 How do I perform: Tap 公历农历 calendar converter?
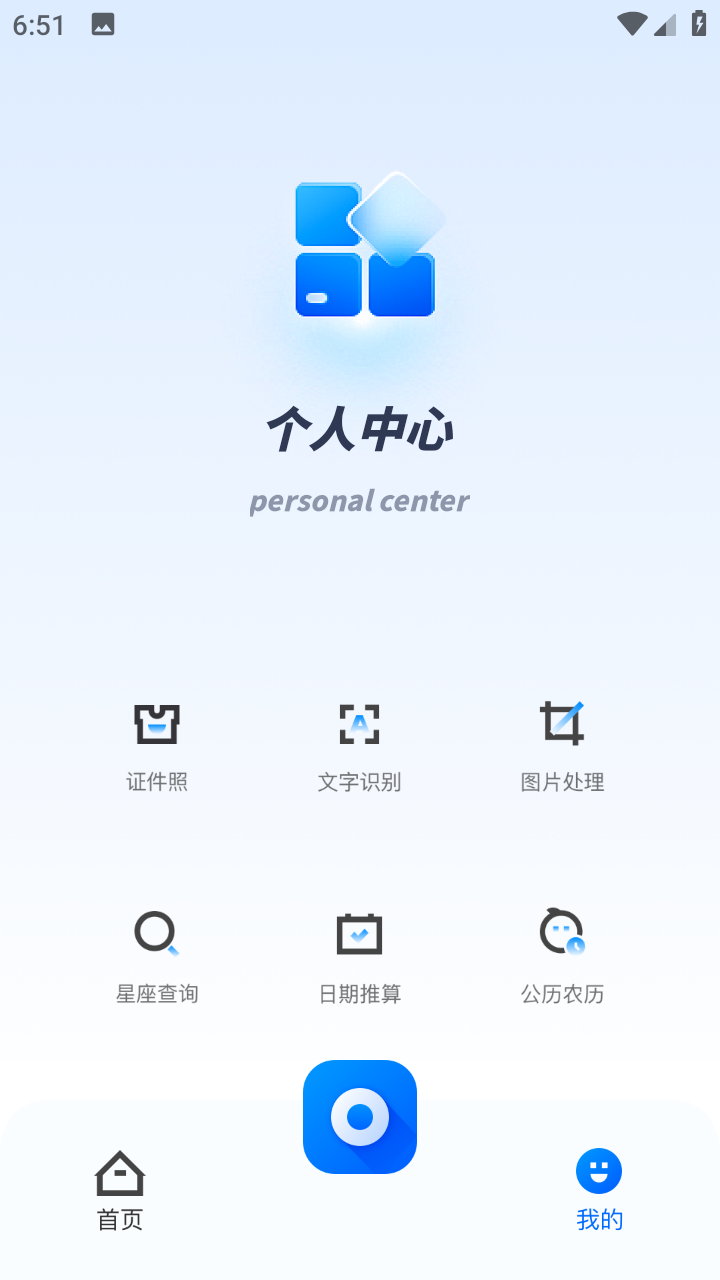562,957
